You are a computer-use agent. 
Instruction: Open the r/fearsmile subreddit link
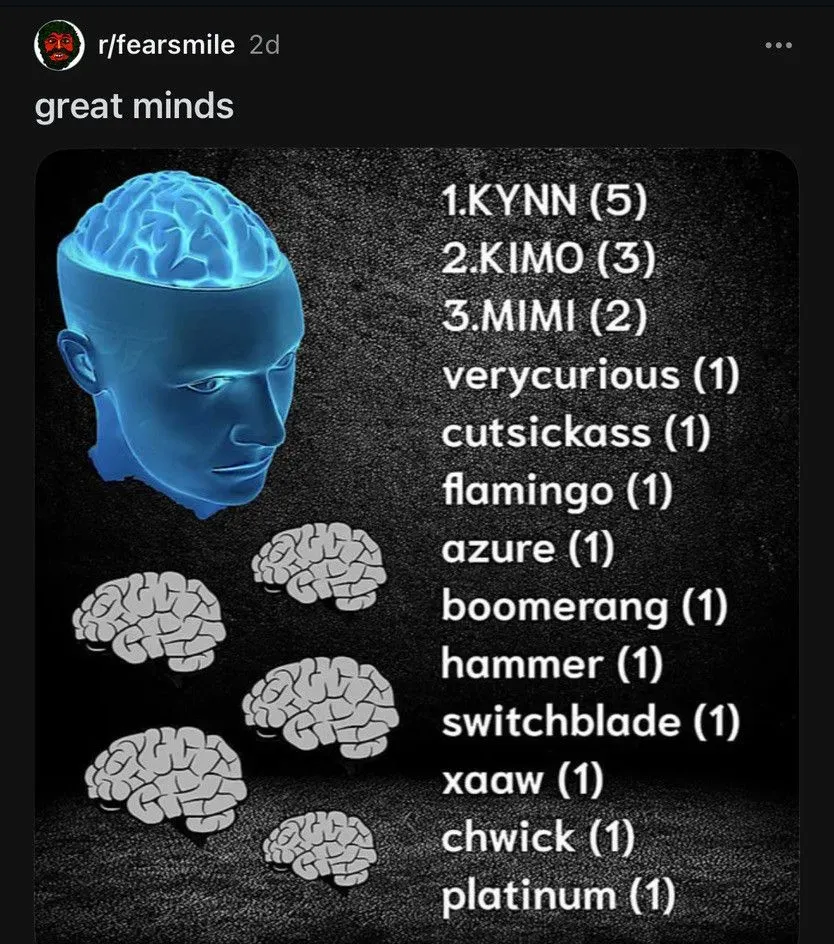pyautogui.click(x=166, y=45)
